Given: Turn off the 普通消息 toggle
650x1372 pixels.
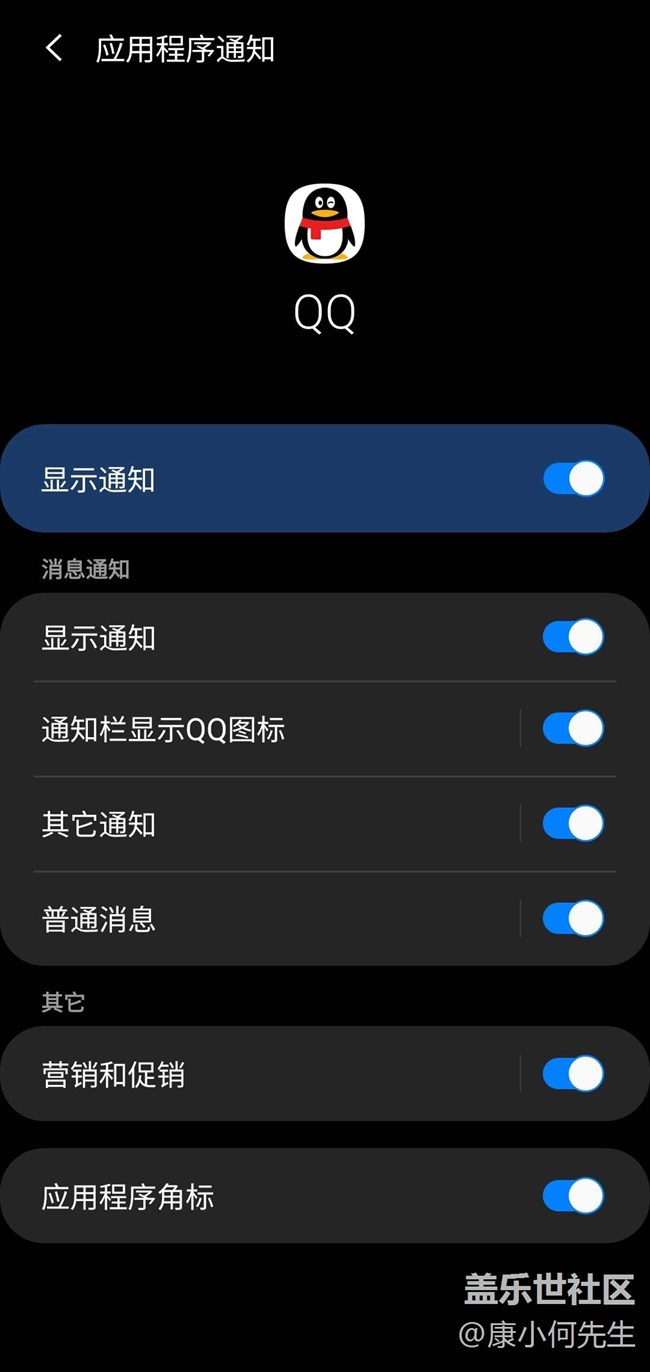Looking at the screenshot, I should [x=574, y=919].
